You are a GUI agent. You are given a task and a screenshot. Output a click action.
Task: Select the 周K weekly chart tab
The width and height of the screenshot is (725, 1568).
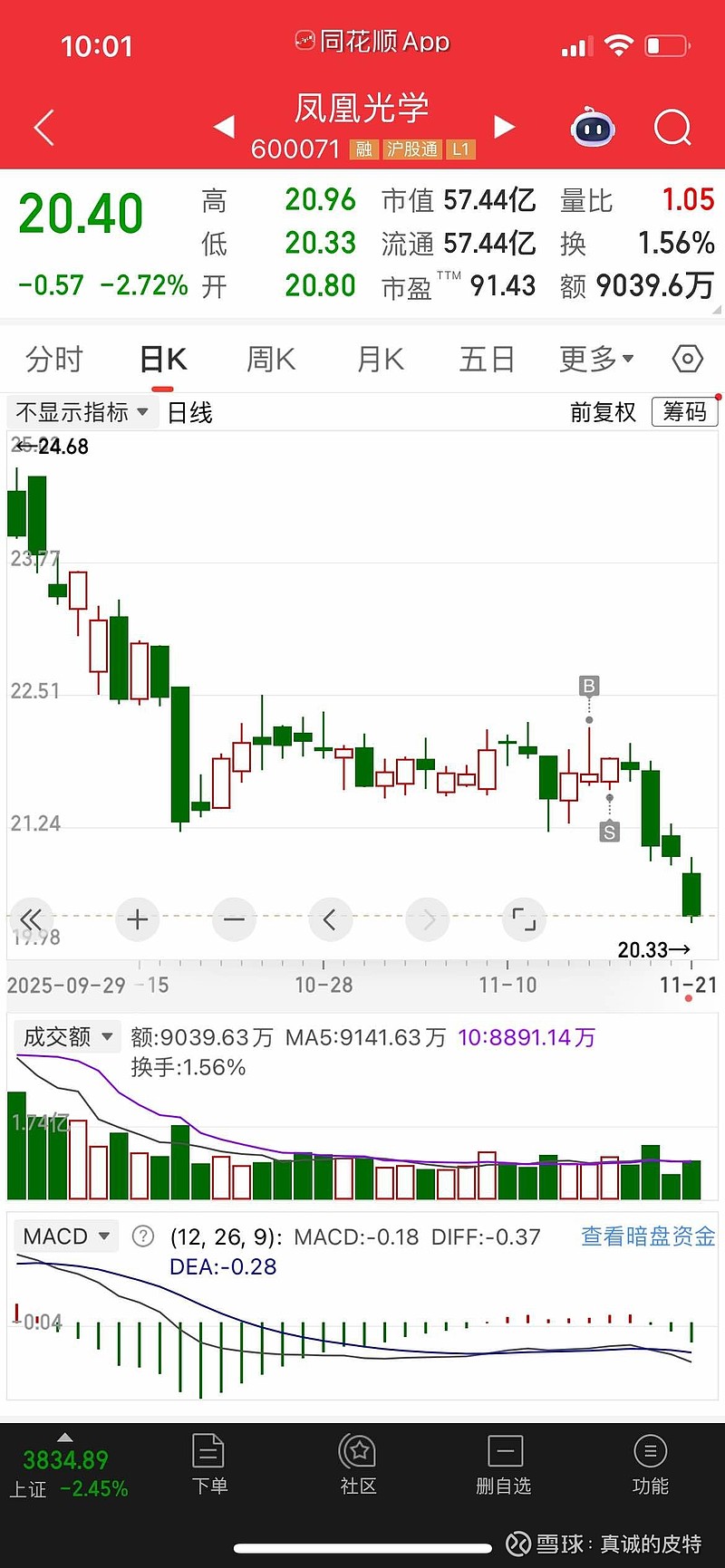click(271, 360)
